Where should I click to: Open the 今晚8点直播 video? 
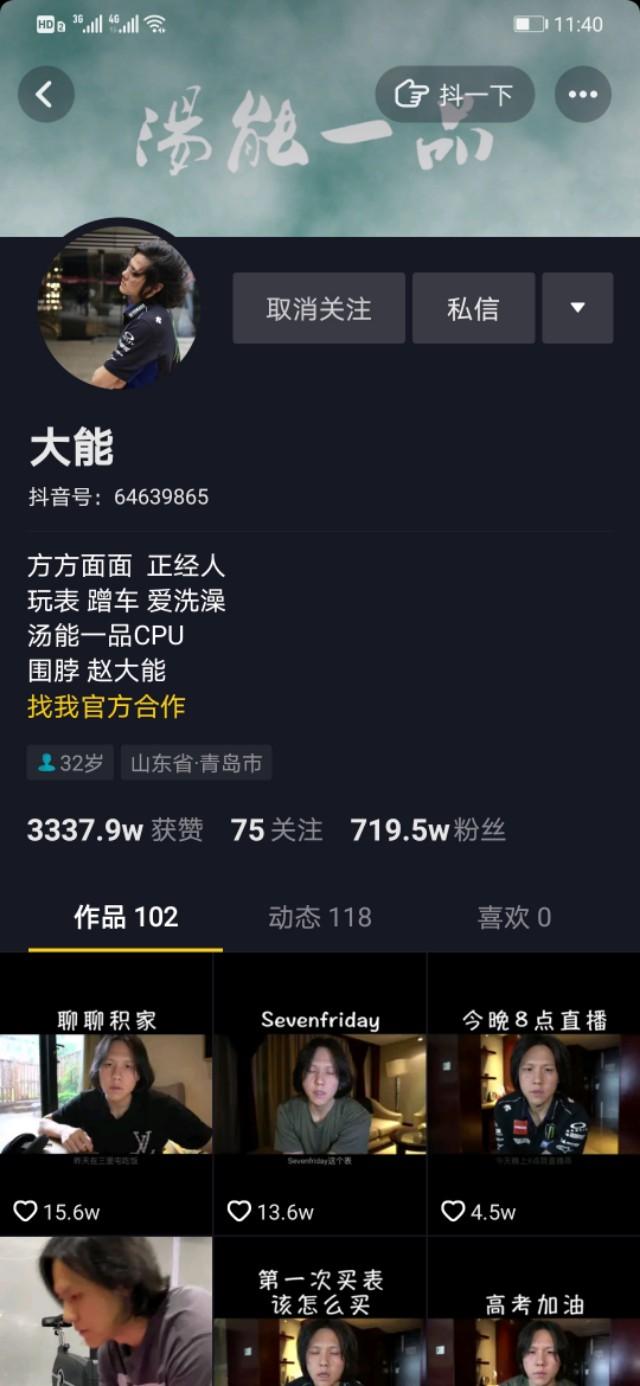[x=534, y=1095]
